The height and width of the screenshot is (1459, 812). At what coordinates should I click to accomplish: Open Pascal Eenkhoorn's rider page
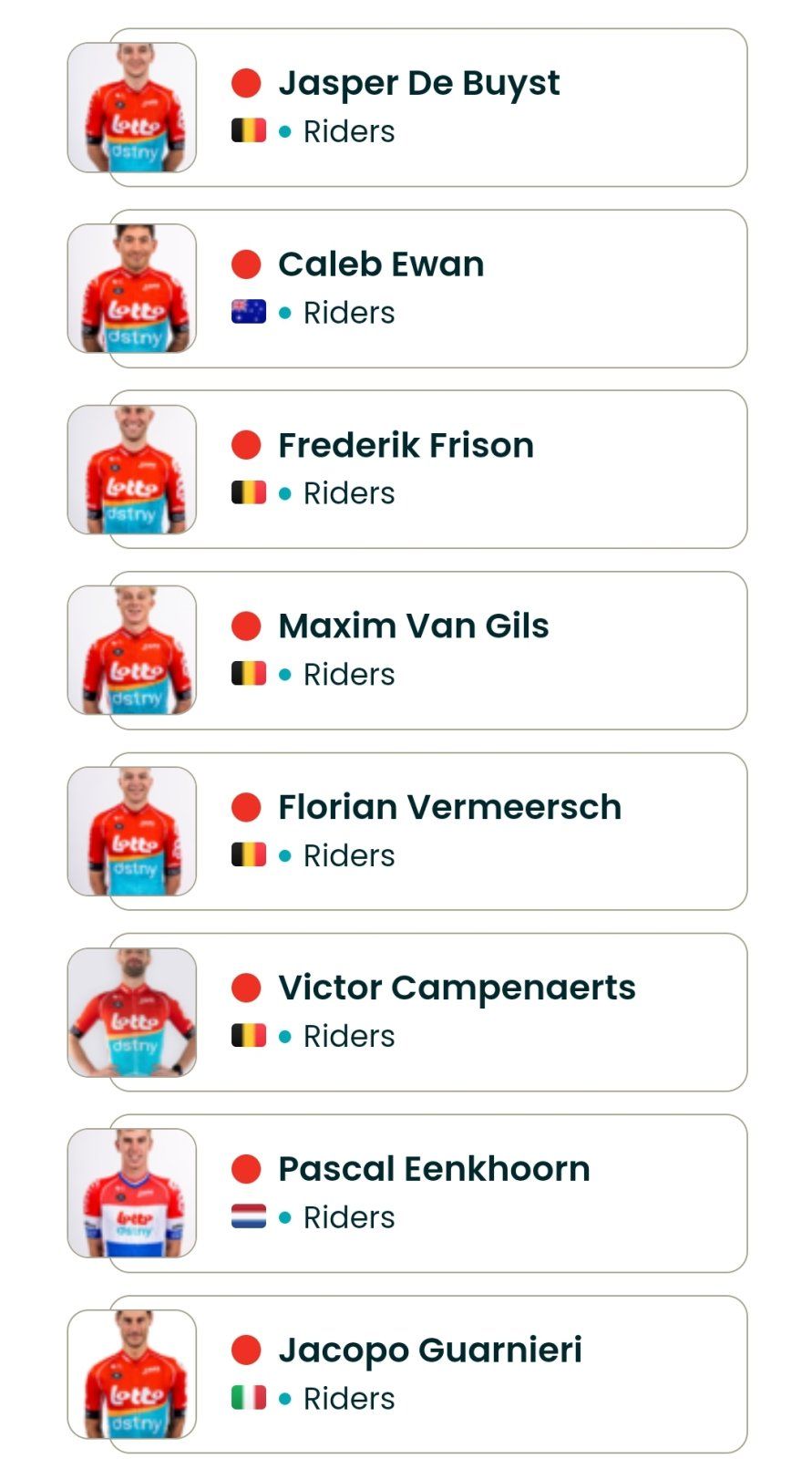[x=434, y=1170]
